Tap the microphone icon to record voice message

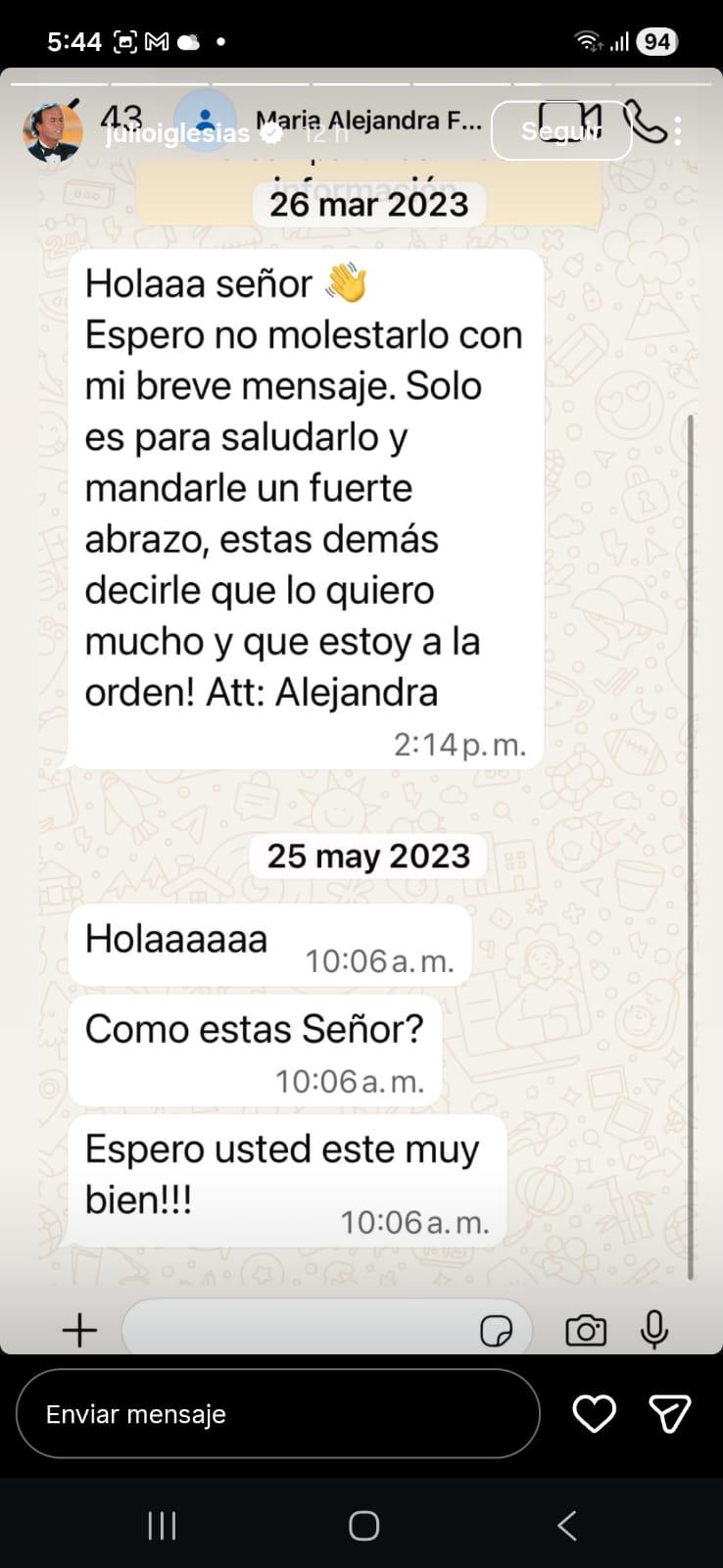(x=653, y=1330)
